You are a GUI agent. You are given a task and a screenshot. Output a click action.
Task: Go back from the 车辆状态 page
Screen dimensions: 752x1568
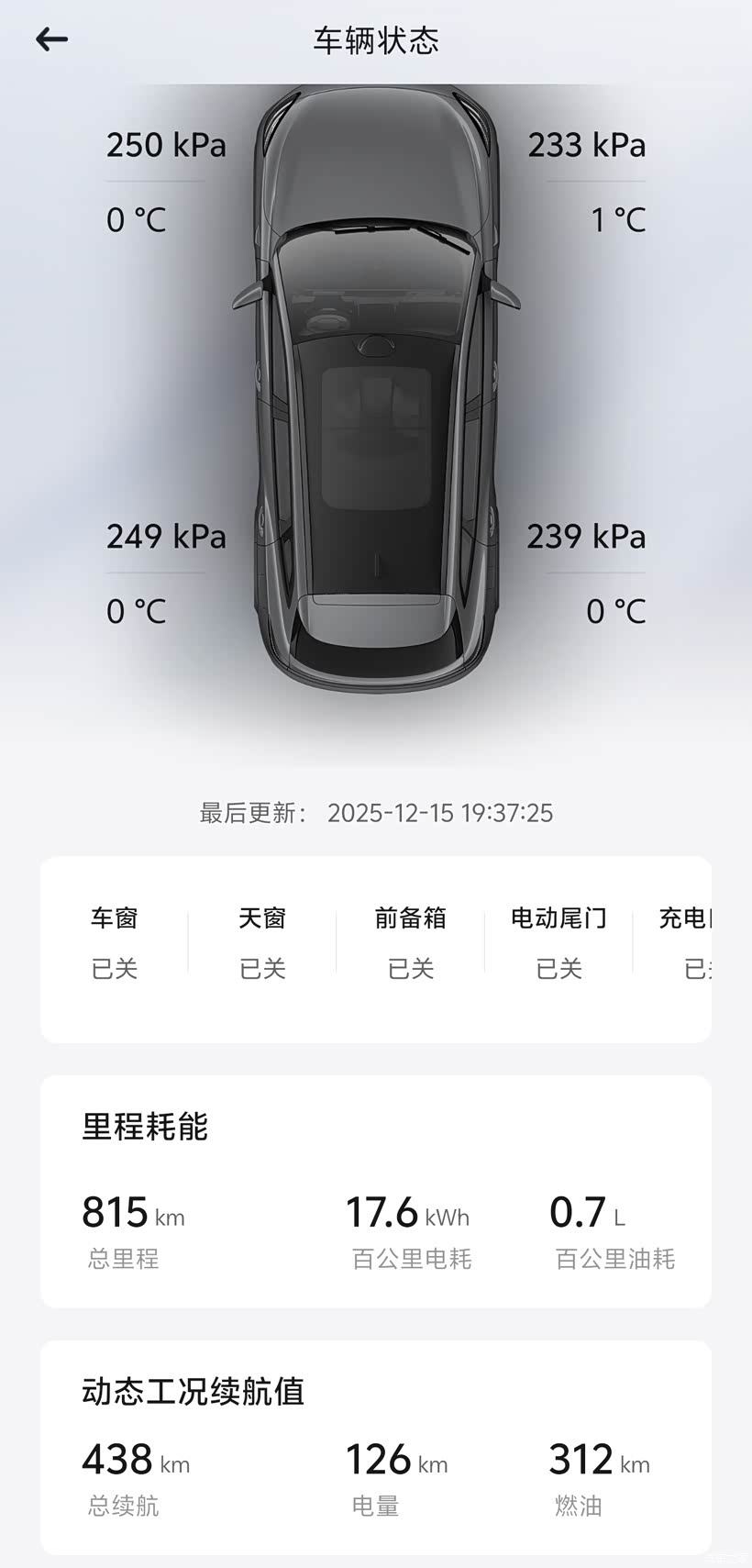click(51, 39)
